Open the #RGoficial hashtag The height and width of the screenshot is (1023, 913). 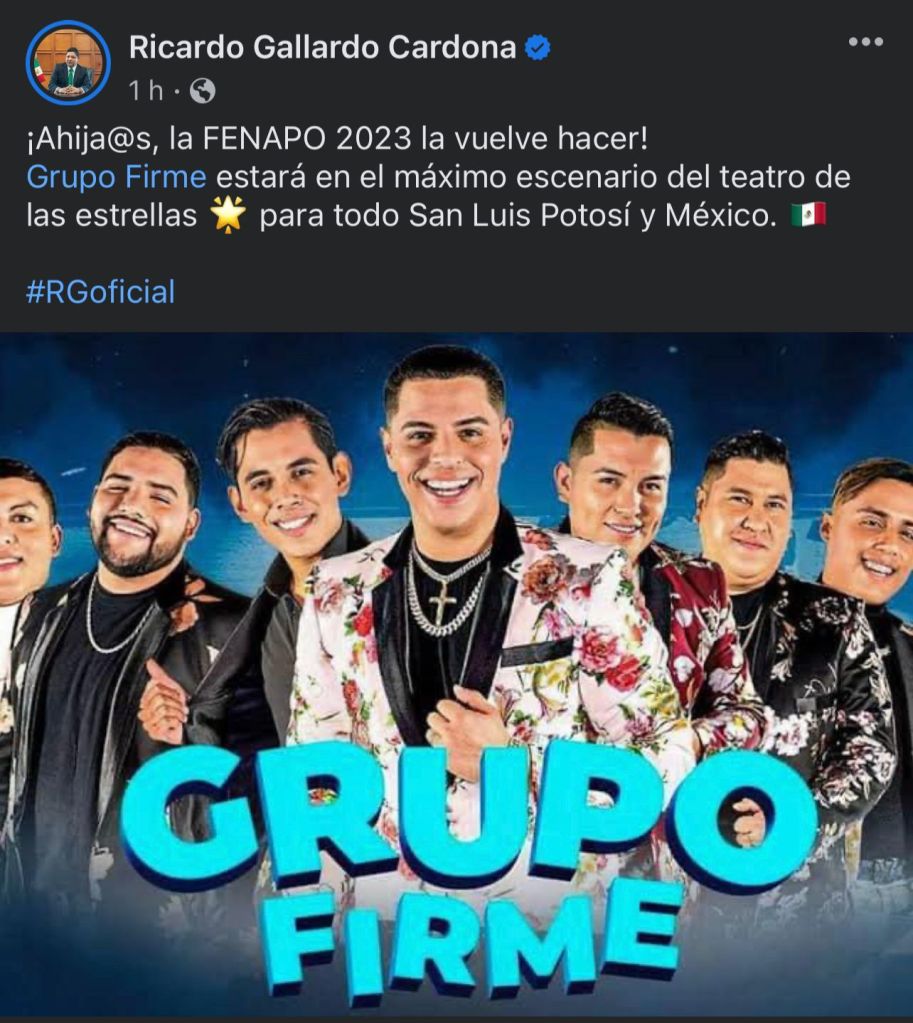[100, 291]
